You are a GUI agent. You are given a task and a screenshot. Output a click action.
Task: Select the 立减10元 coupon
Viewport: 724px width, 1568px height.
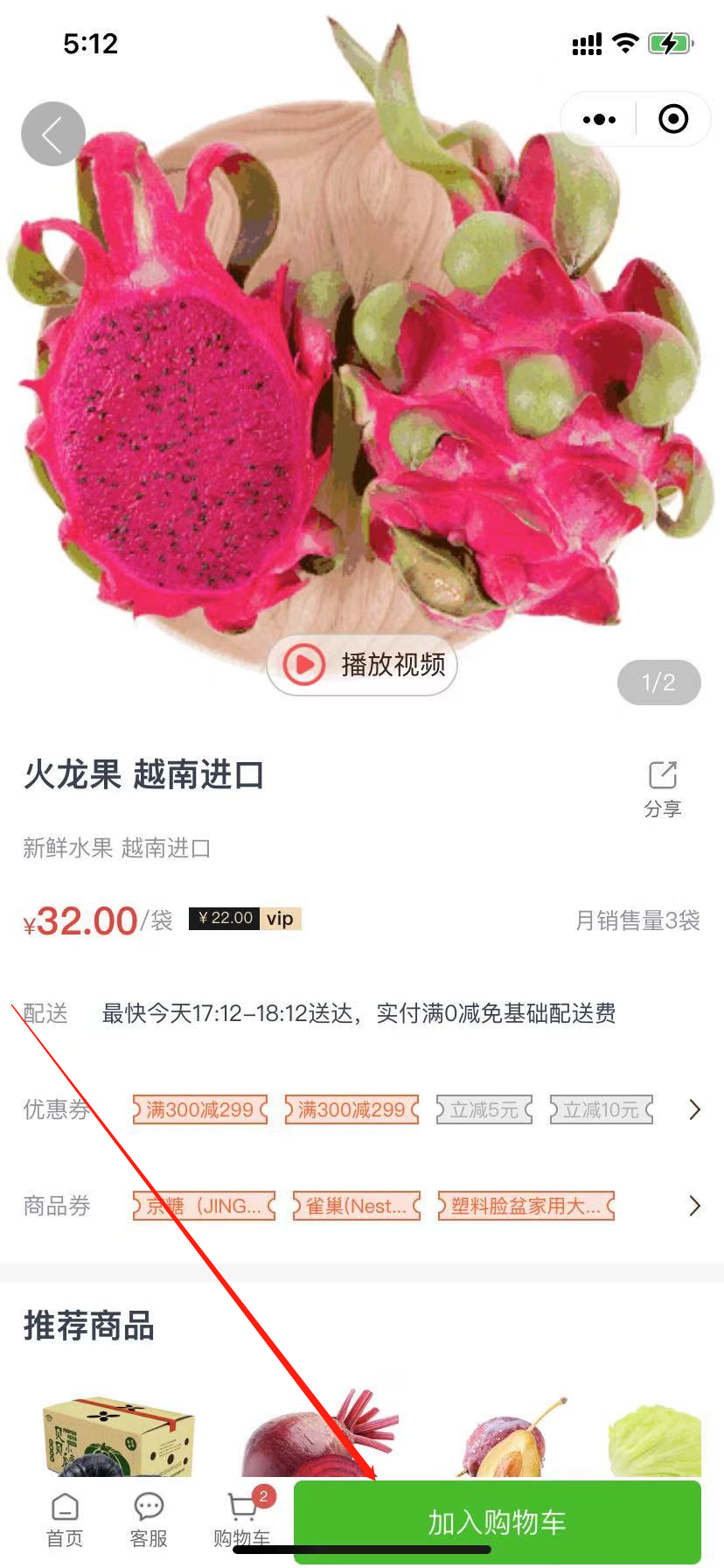(601, 1109)
